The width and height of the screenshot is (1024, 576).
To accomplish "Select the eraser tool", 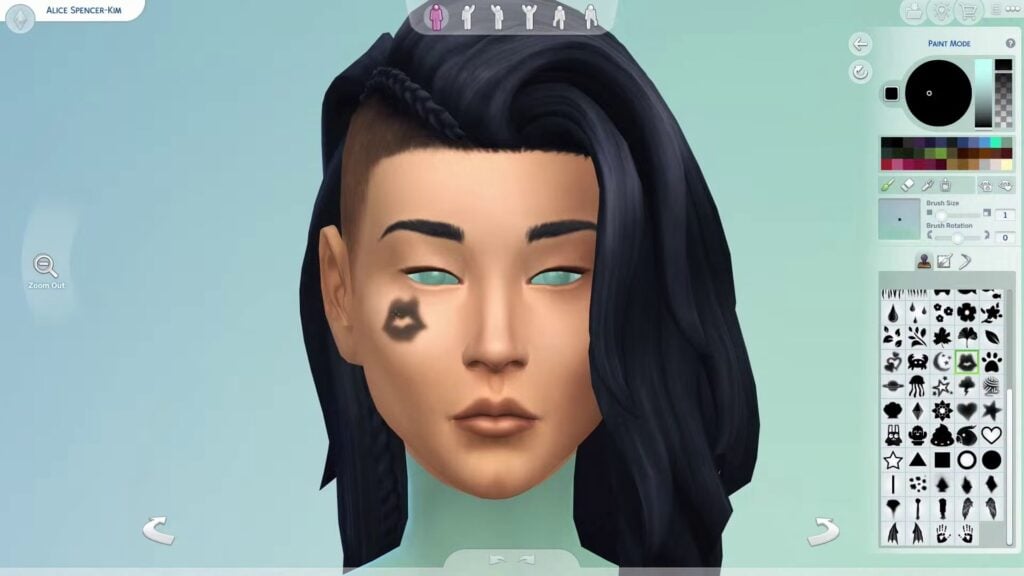I will pyautogui.click(x=908, y=185).
